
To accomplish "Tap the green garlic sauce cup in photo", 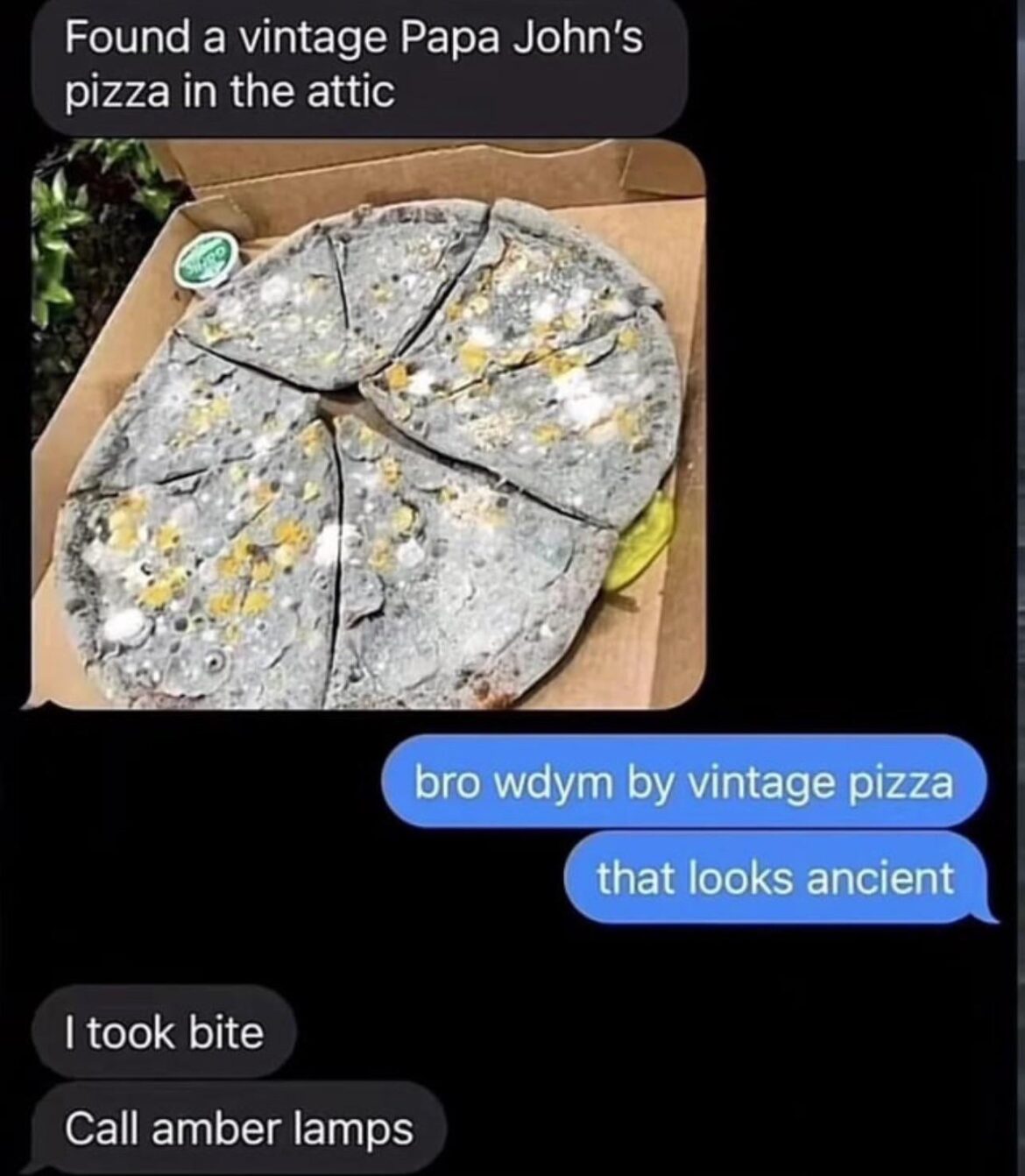I will [204, 258].
